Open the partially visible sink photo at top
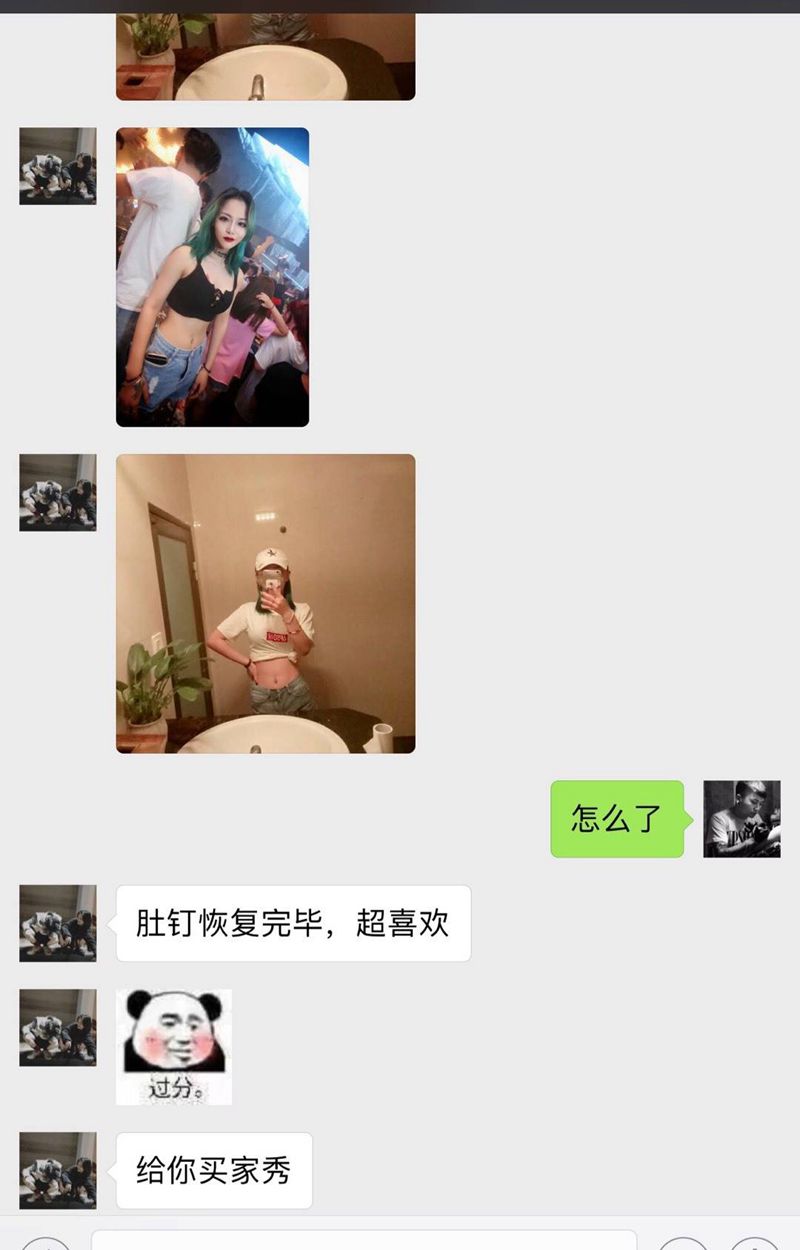 (x=265, y=57)
